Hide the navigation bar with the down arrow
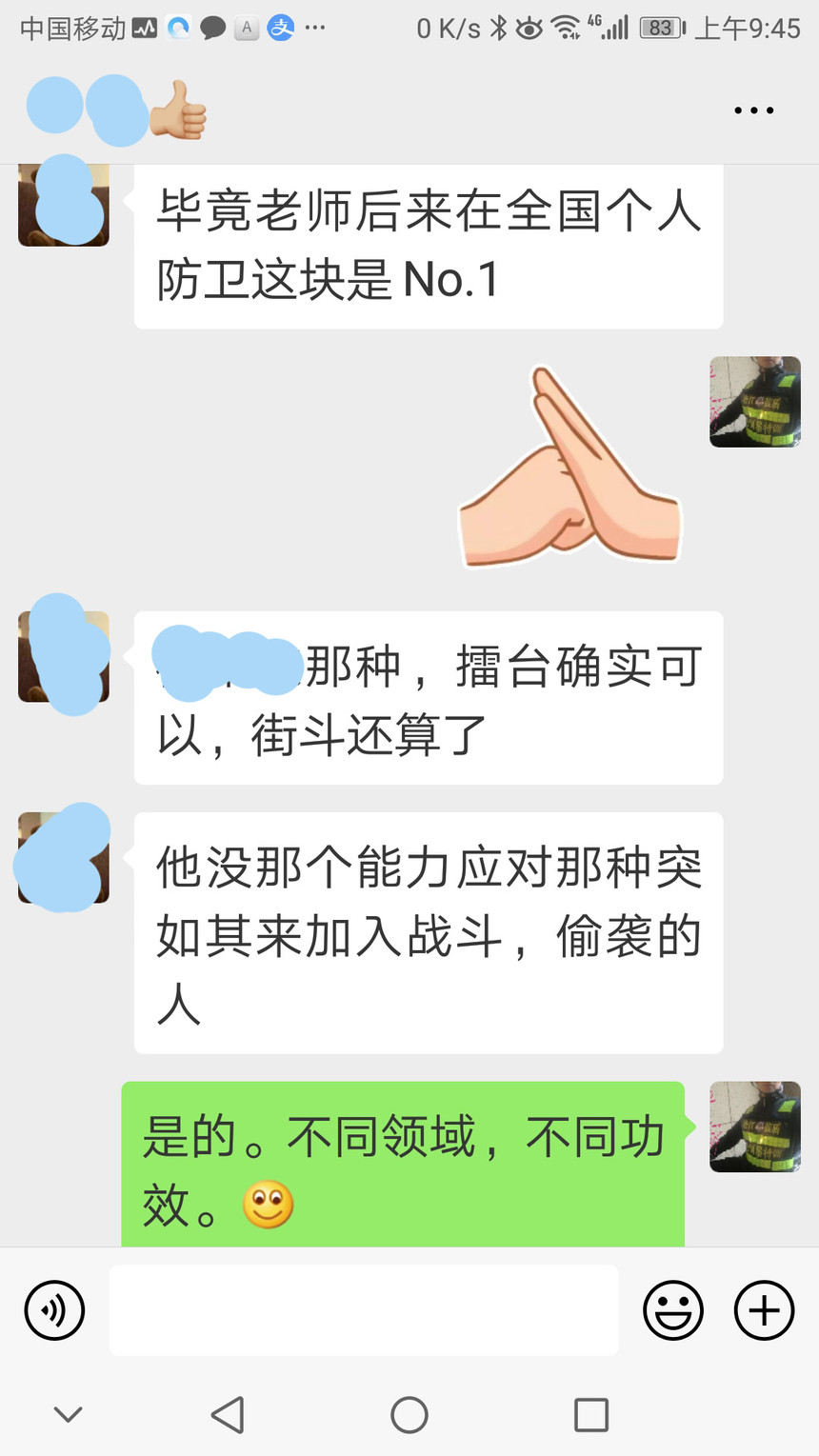Viewport: 819px width, 1456px height. pyautogui.click(x=68, y=1415)
